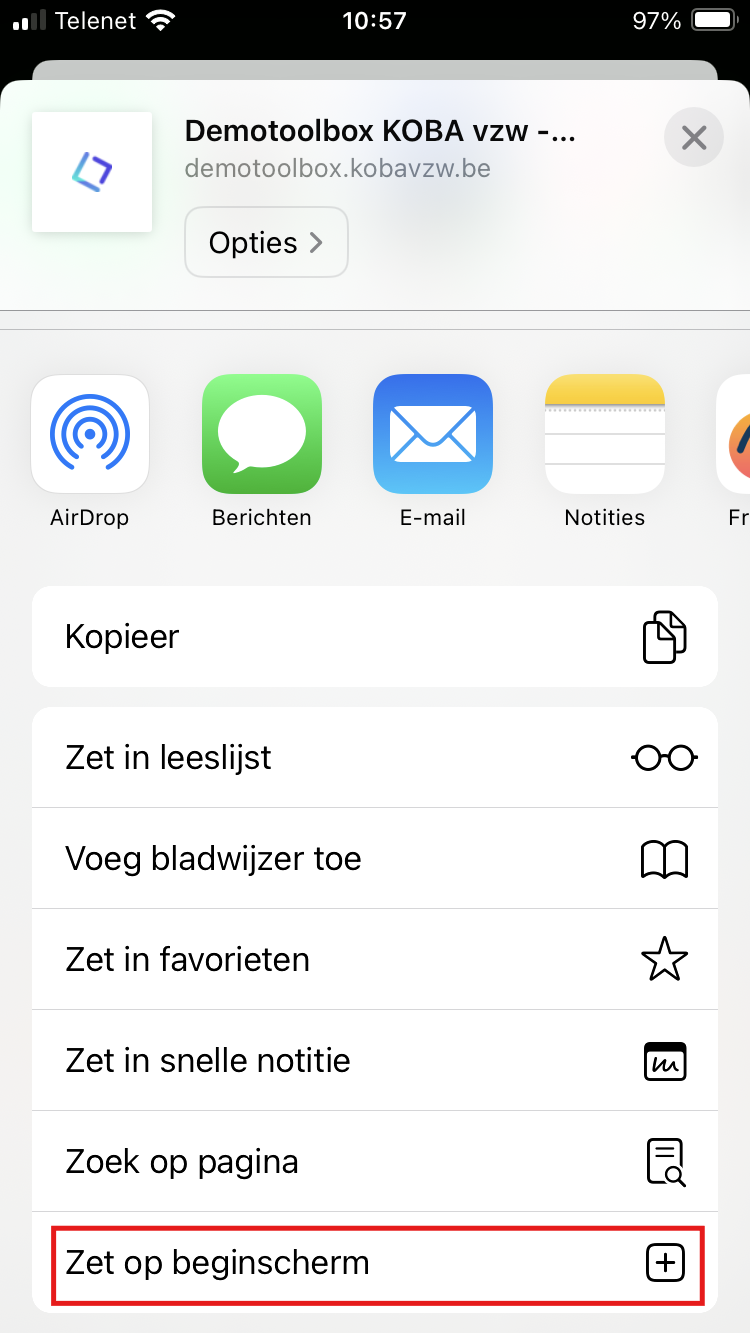The image size is (750, 1333).
Task: Tap Kopieer to copy link
Action: pos(375,637)
